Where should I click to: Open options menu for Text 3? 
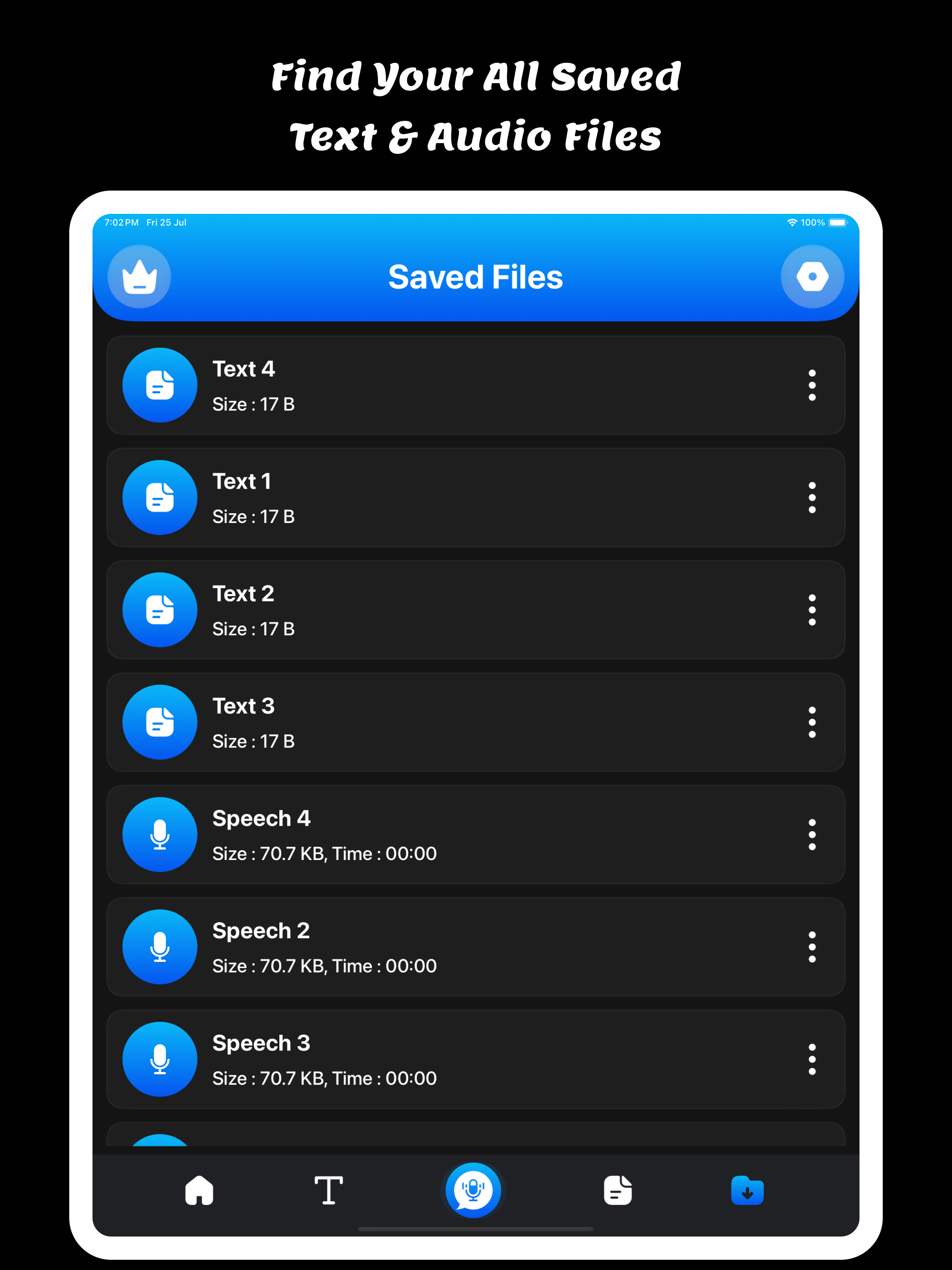click(x=812, y=722)
